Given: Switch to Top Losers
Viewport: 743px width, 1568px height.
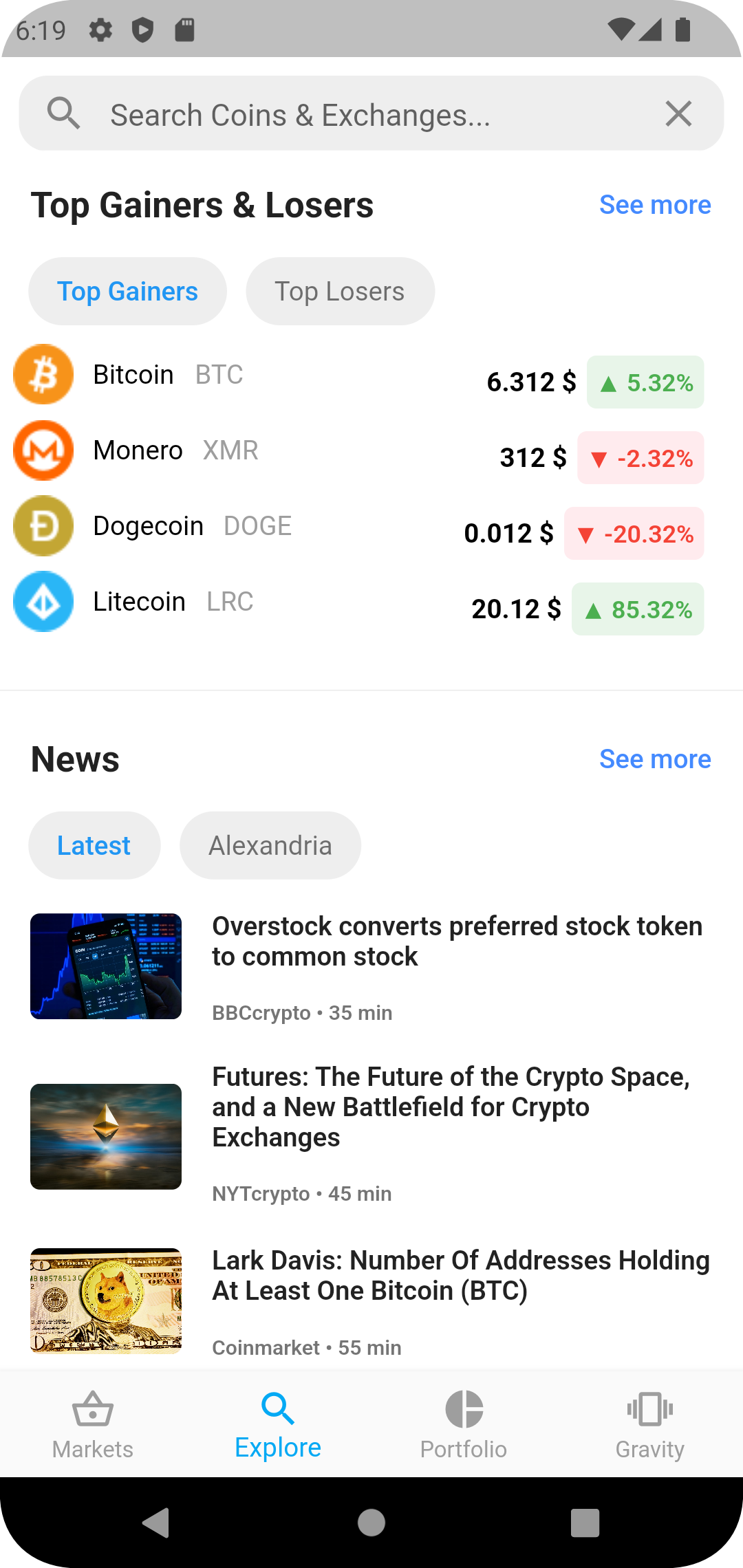Looking at the screenshot, I should [340, 291].
